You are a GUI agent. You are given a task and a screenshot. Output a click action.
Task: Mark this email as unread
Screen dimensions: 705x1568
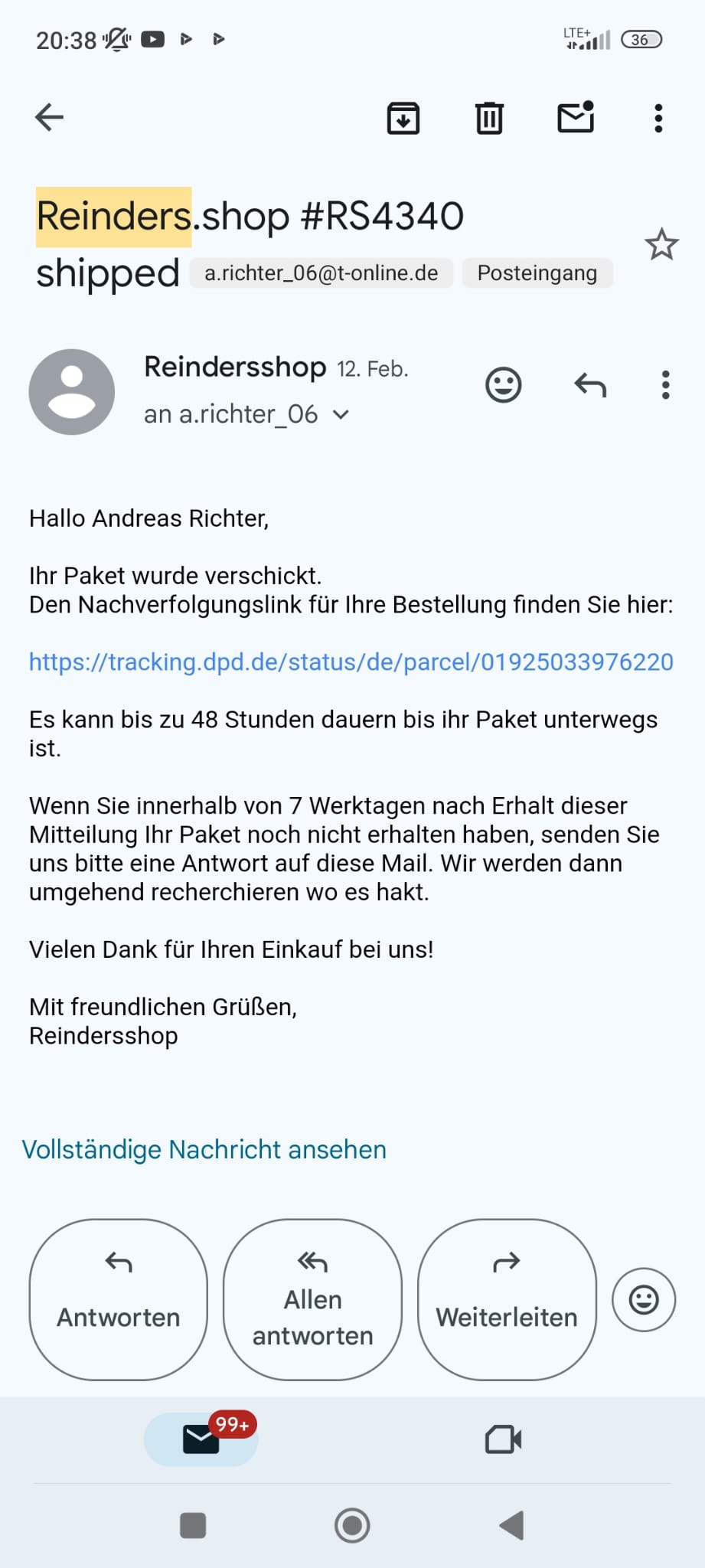[576, 117]
